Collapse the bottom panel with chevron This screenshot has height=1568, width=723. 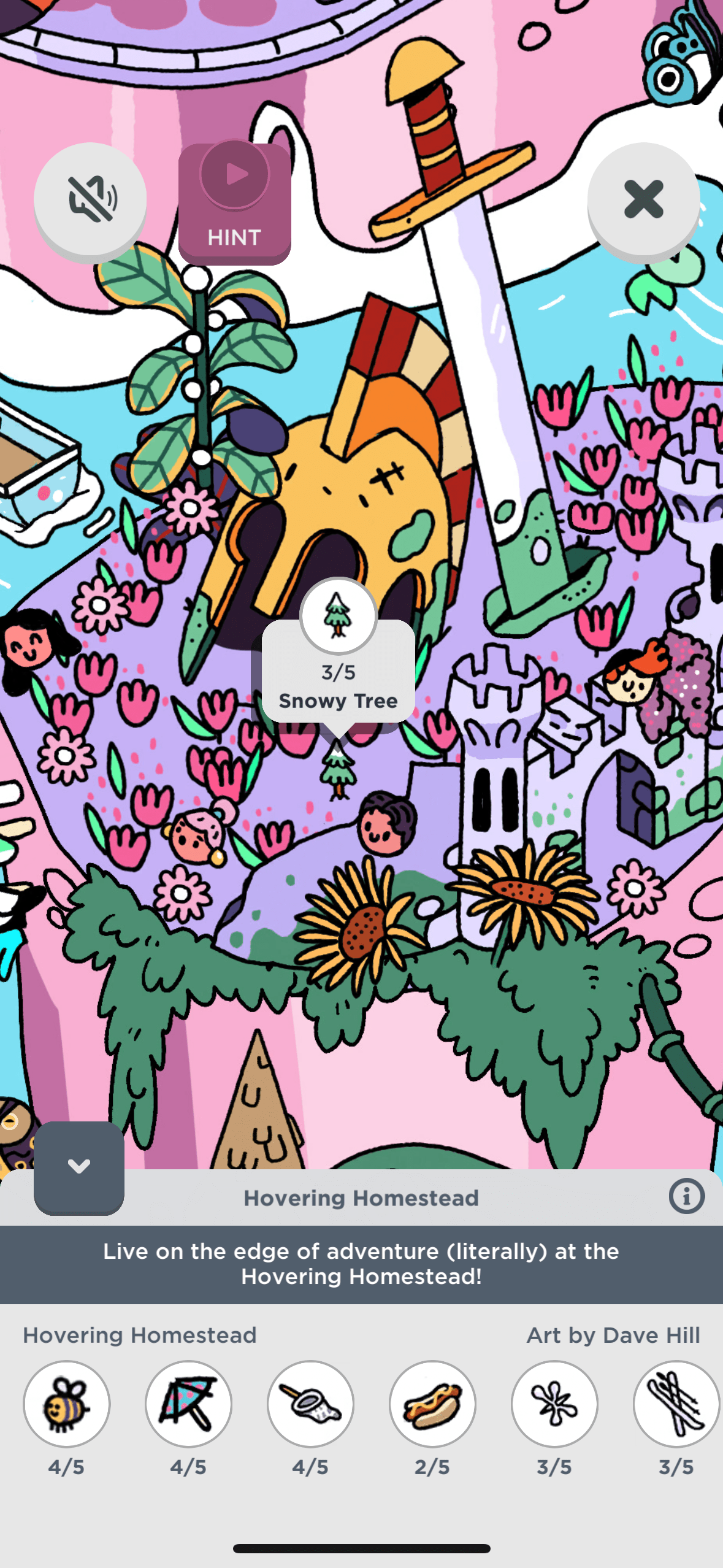pyautogui.click(x=79, y=1167)
